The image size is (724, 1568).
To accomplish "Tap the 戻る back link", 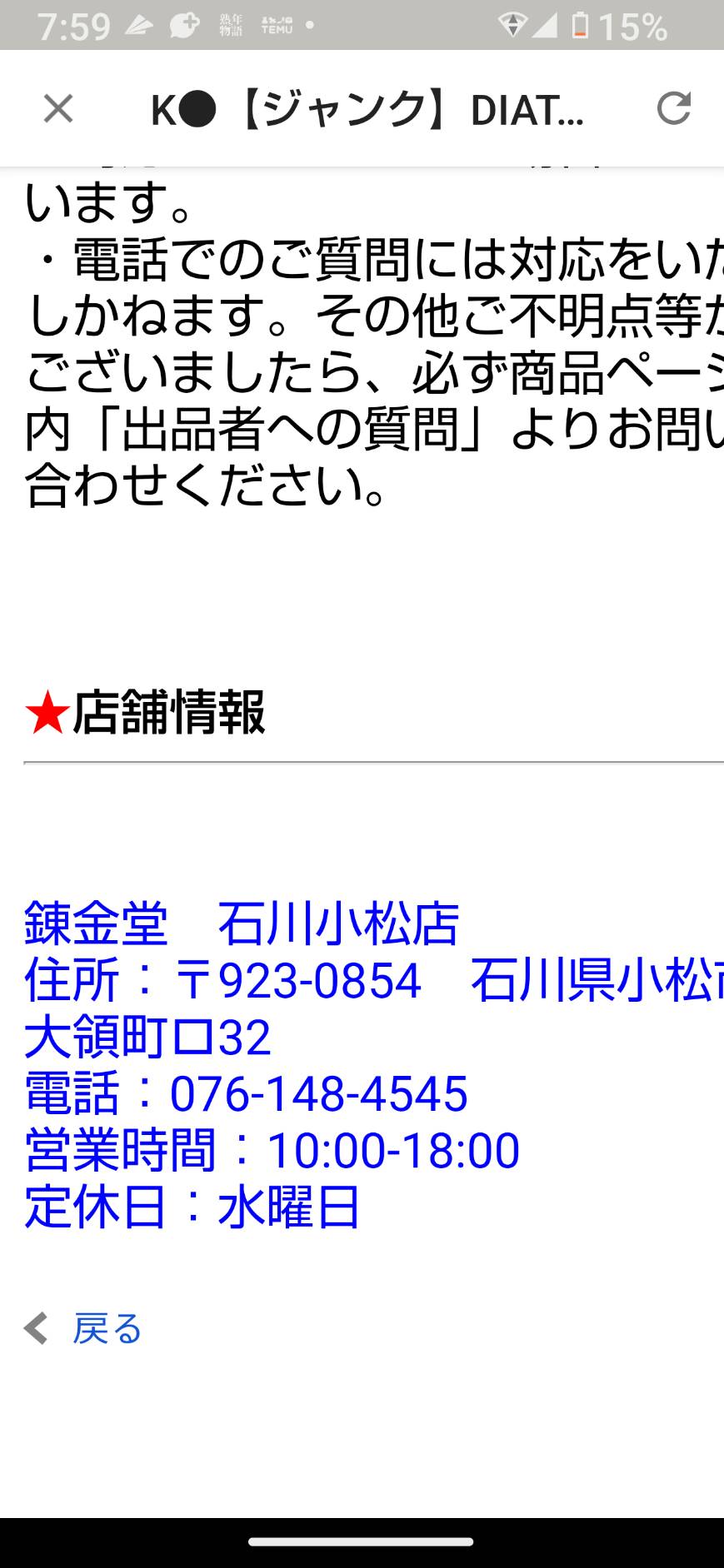I will click(83, 1328).
